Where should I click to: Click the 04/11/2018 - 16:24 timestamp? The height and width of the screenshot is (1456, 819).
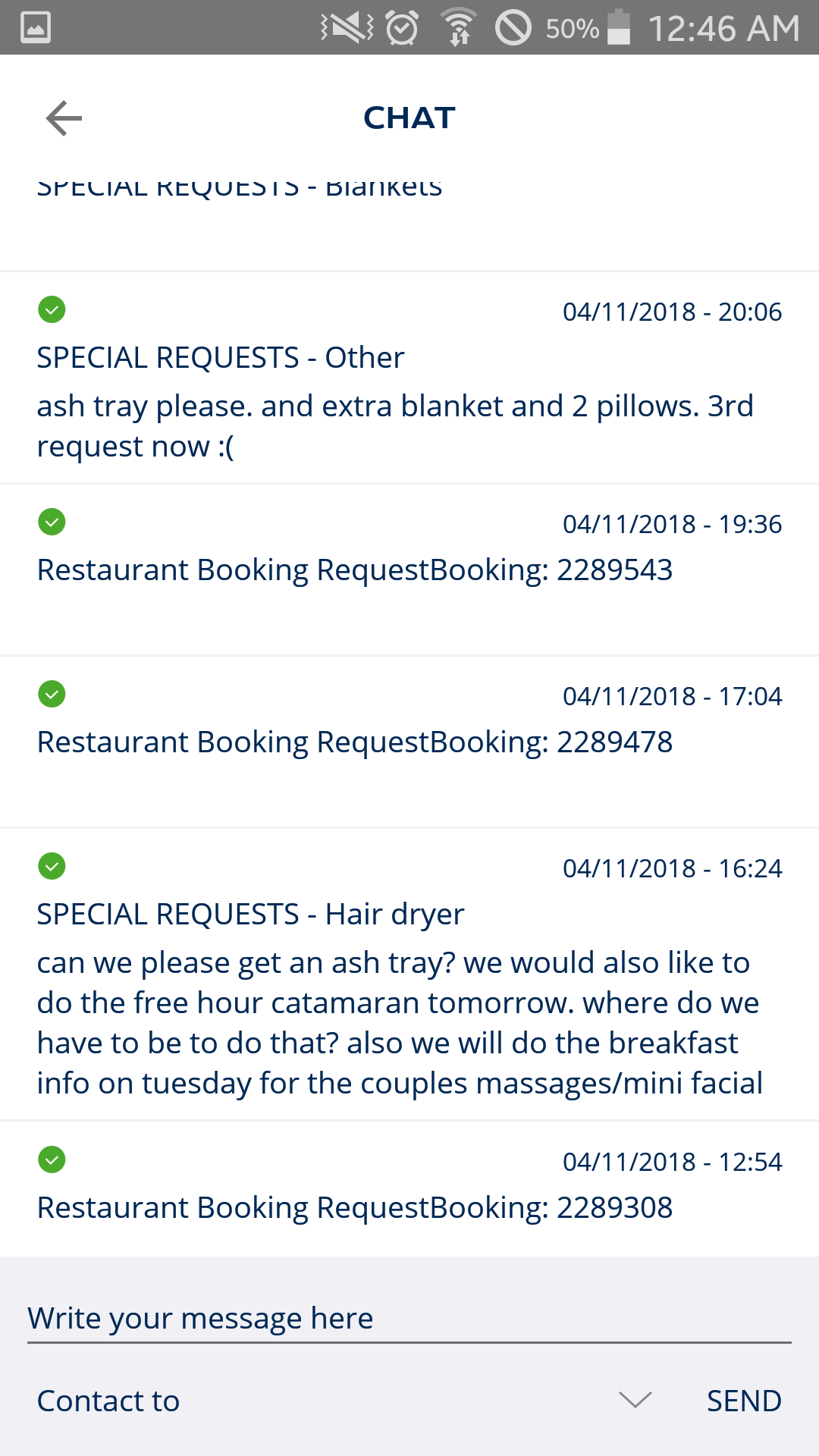(673, 867)
